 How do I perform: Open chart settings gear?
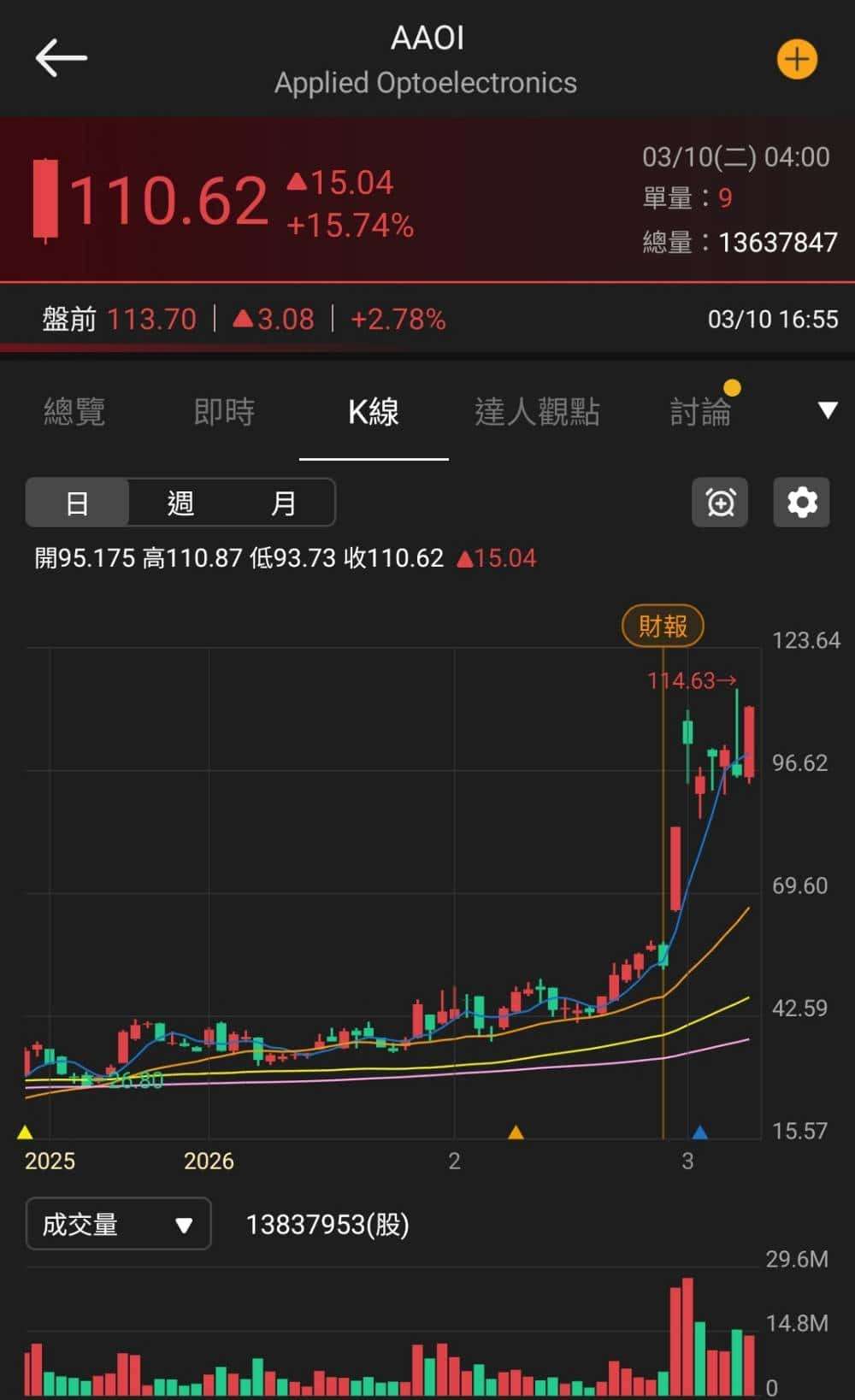click(801, 503)
